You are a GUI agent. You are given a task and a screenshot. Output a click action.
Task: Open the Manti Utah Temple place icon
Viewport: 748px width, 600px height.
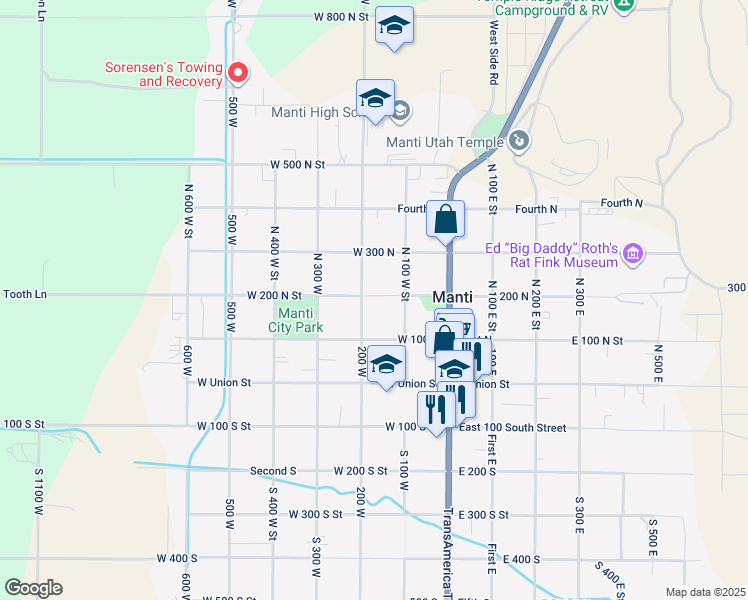pos(519,141)
